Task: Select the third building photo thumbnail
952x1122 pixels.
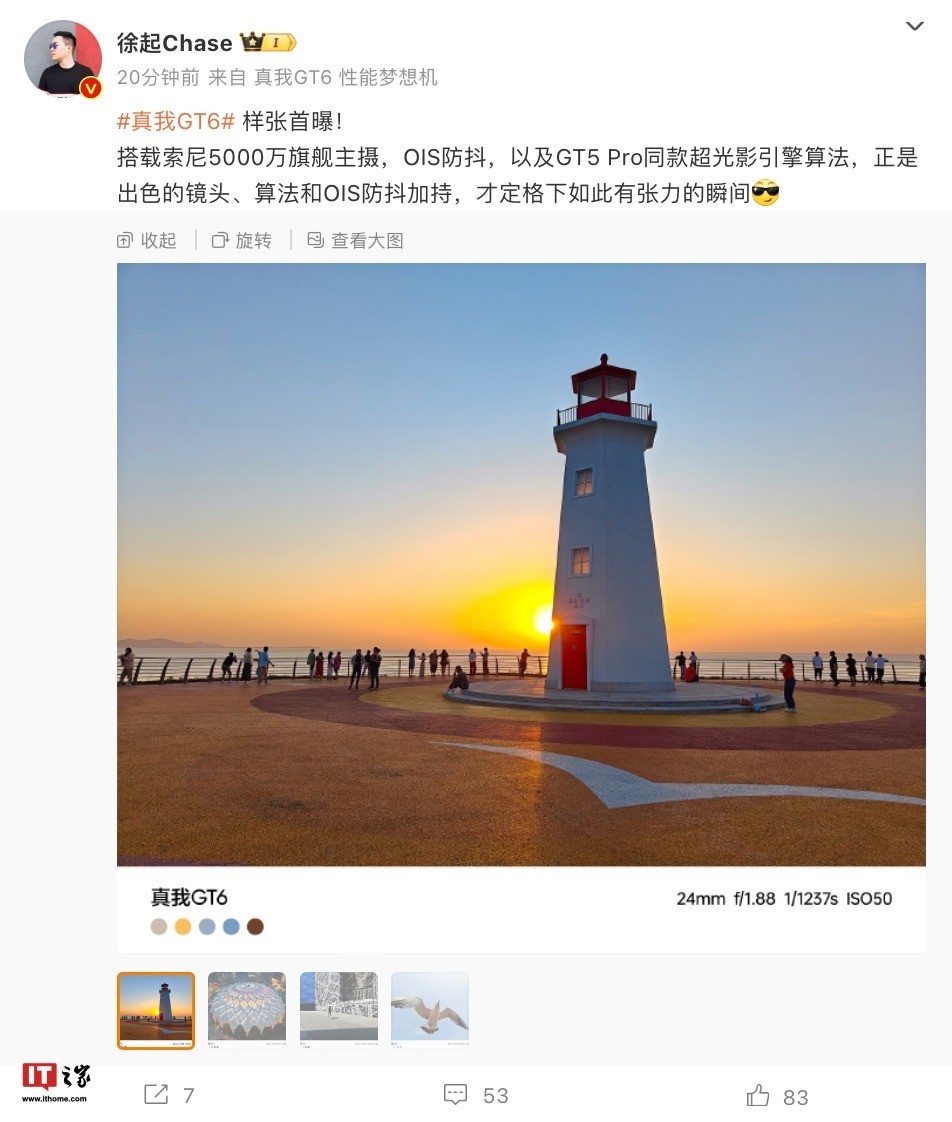Action: [x=339, y=1009]
